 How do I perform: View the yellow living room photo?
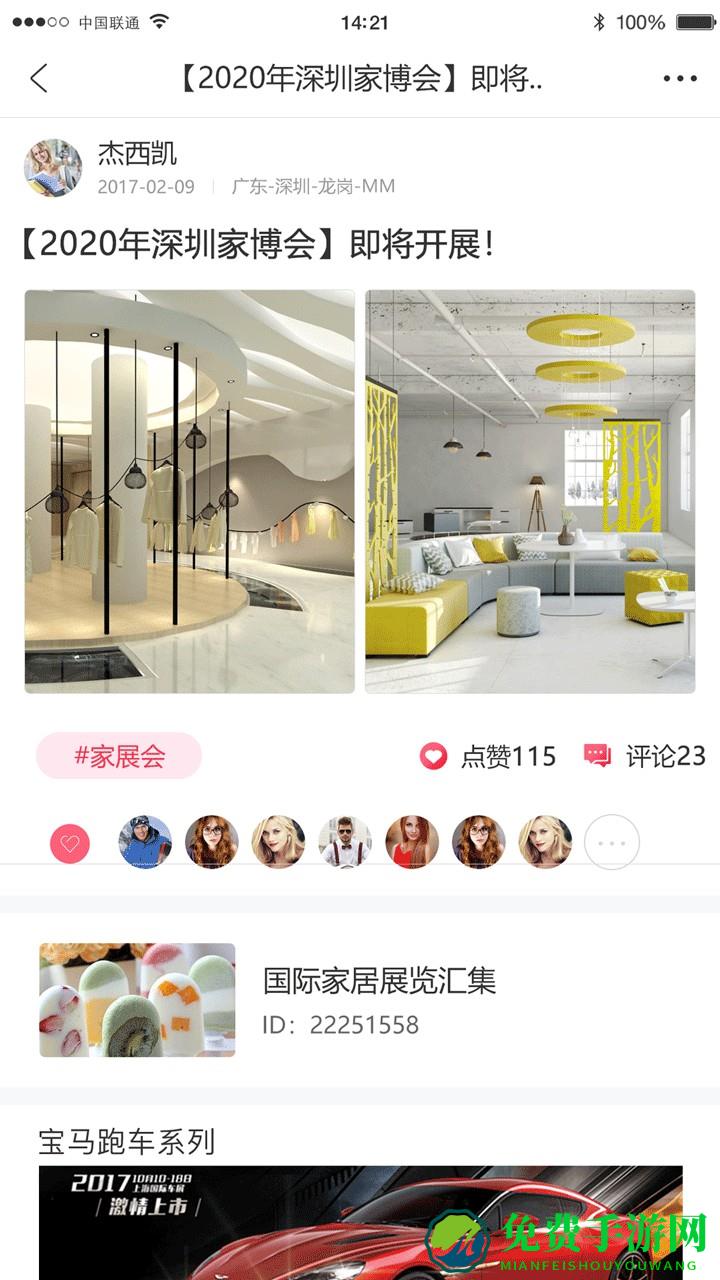[532, 487]
